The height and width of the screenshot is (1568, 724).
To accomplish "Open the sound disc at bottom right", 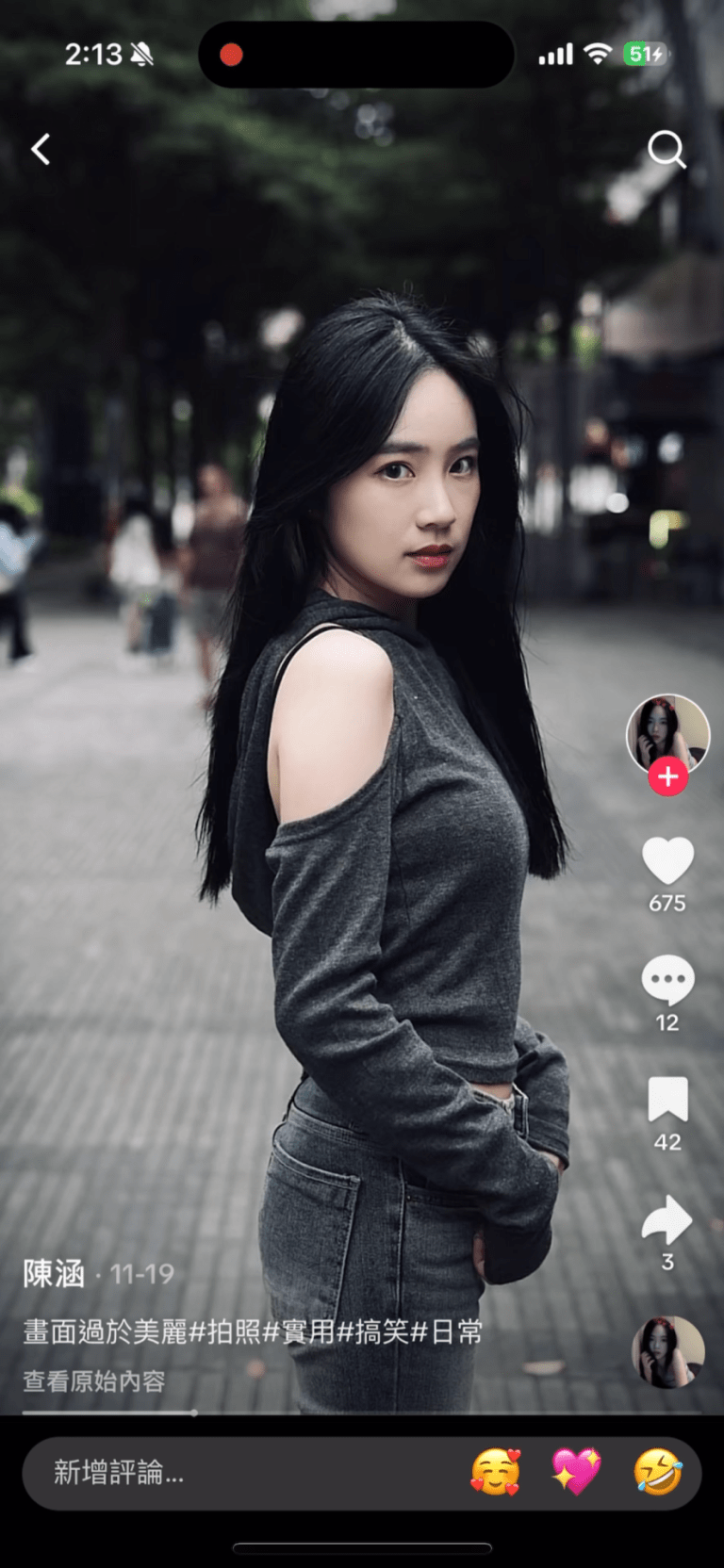I will [x=667, y=1352].
